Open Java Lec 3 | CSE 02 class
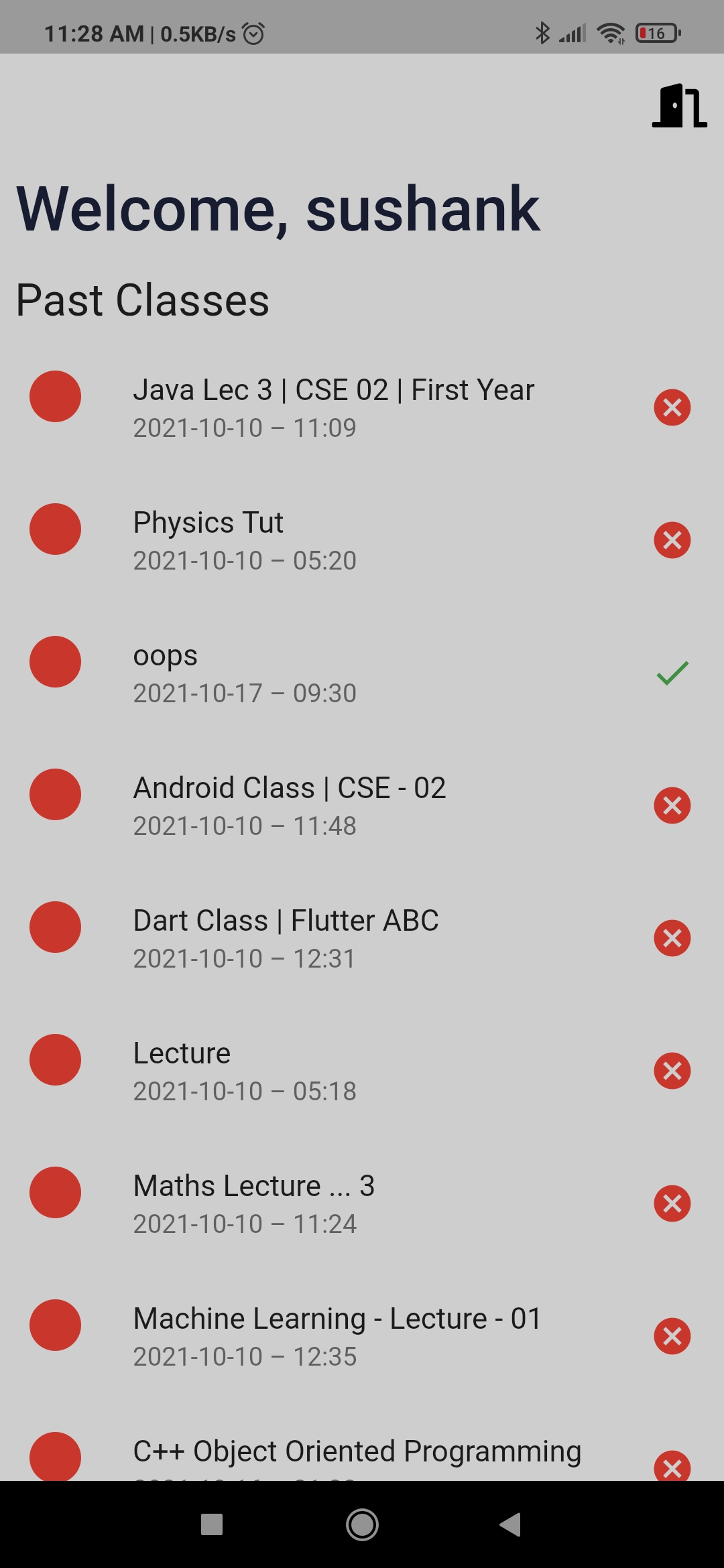Viewport: 724px width, 1568px height. coord(333,407)
